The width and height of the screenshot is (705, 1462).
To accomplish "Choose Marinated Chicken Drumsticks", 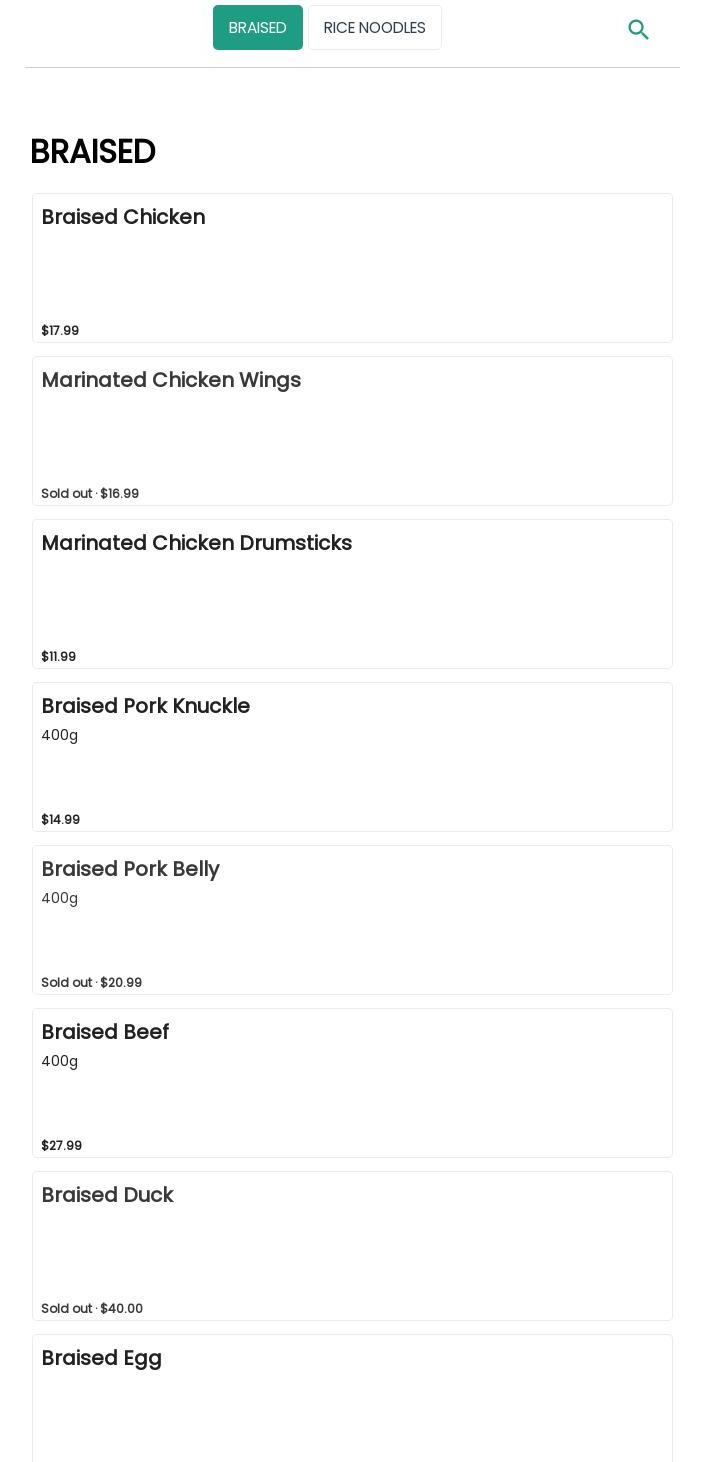I will pos(352,594).
